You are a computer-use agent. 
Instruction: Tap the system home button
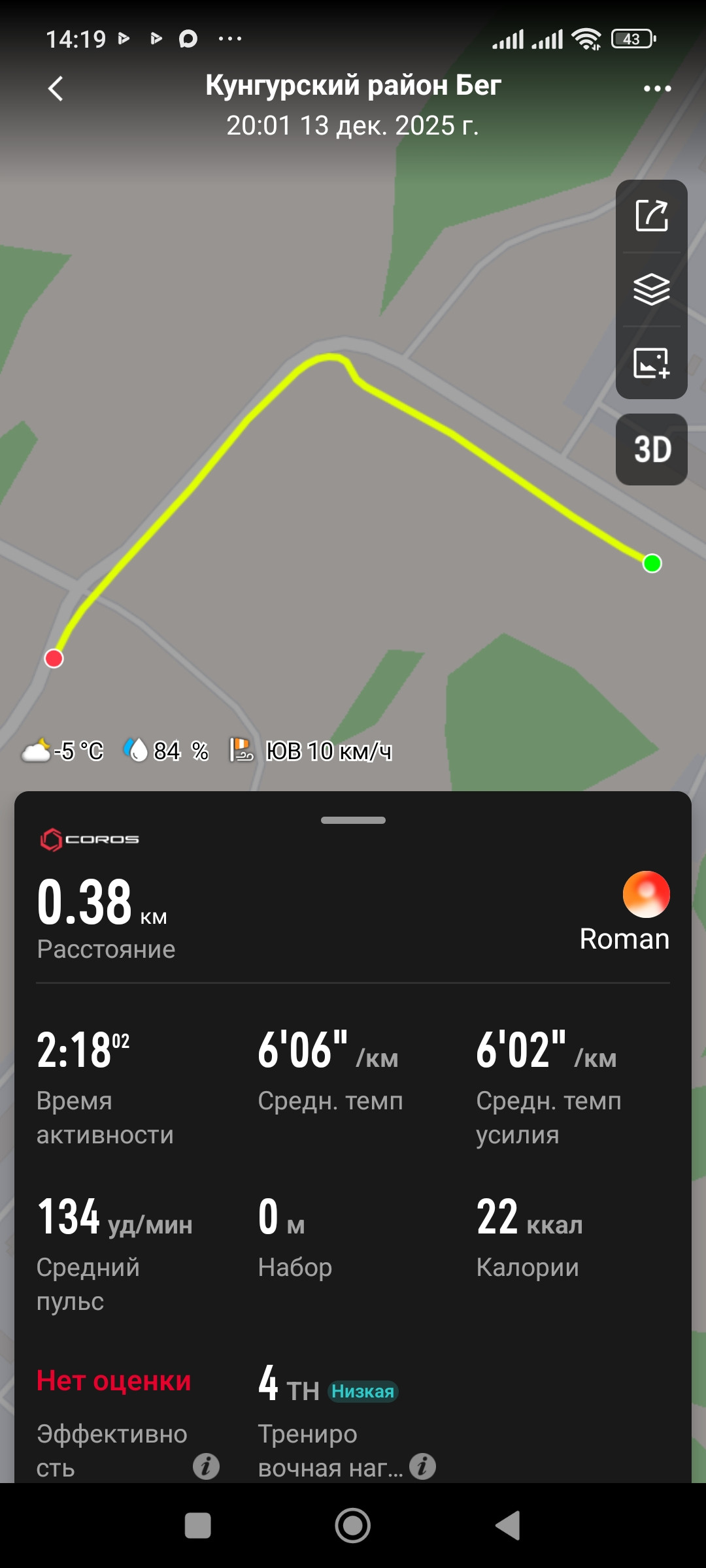[x=353, y=1526]
